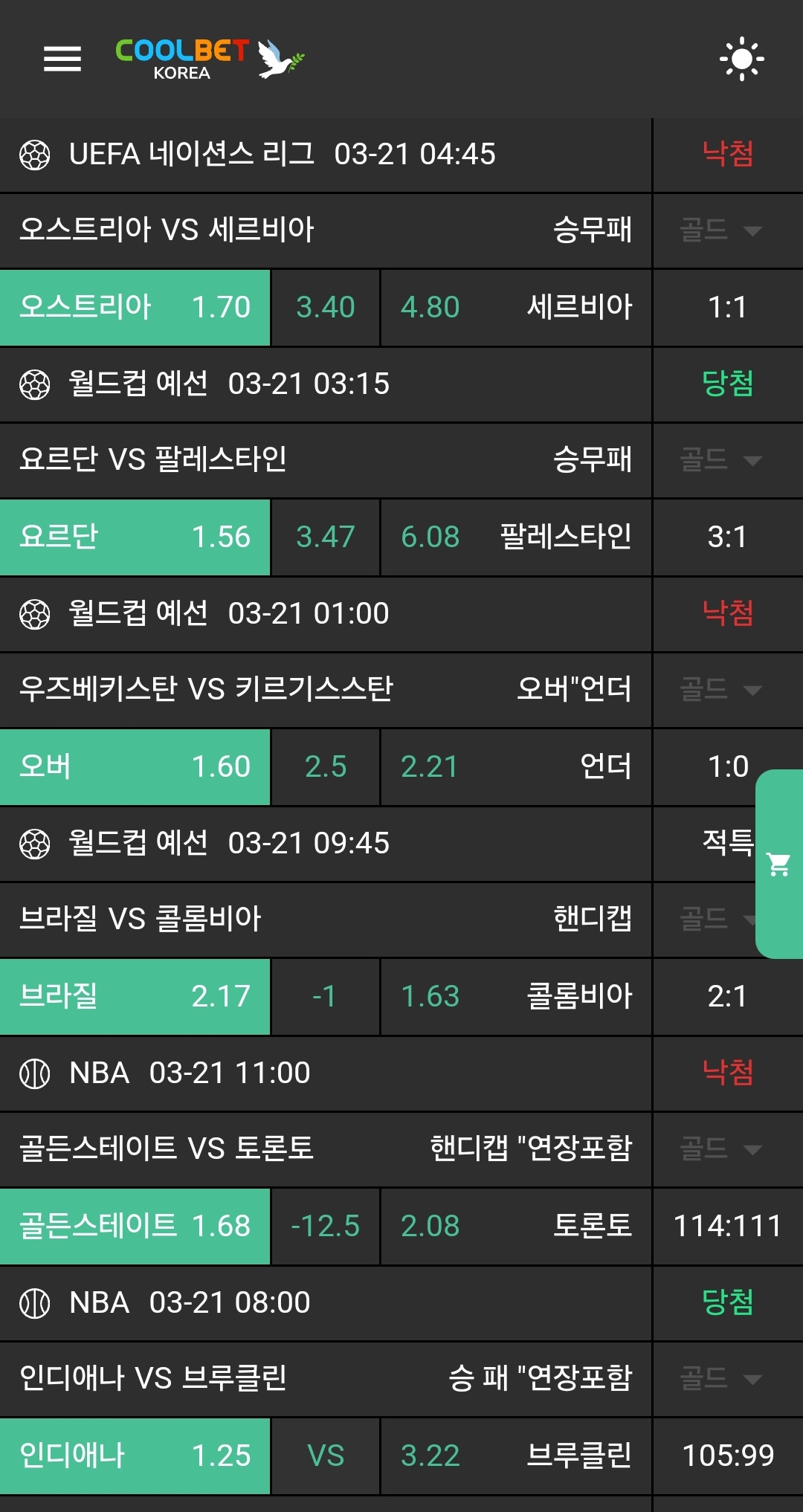Pick the 팔레스타인 6.08 odds
The width and height of the screenshot is (803, 1512).
(x=516, y=537)
